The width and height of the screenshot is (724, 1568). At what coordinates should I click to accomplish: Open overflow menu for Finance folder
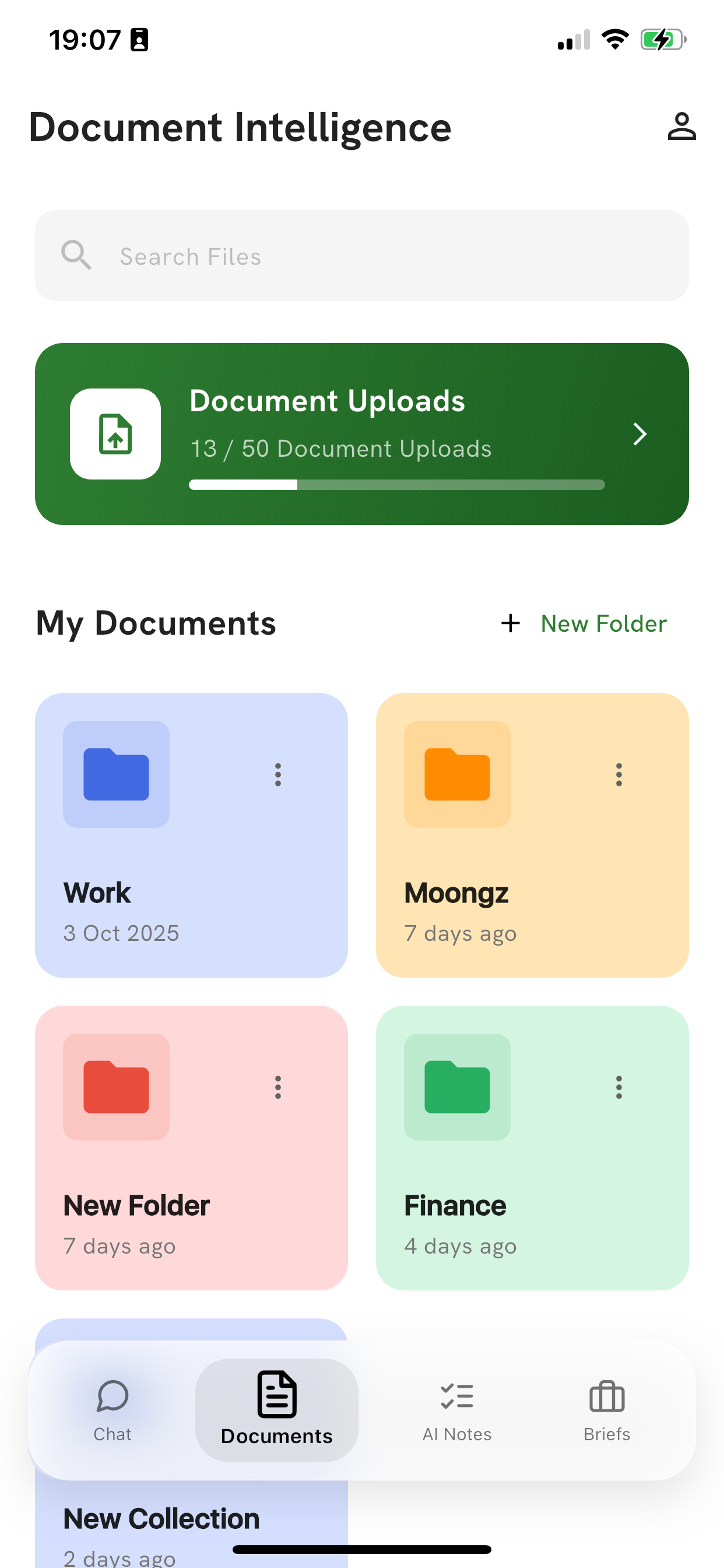click(x=618, y=1087)
